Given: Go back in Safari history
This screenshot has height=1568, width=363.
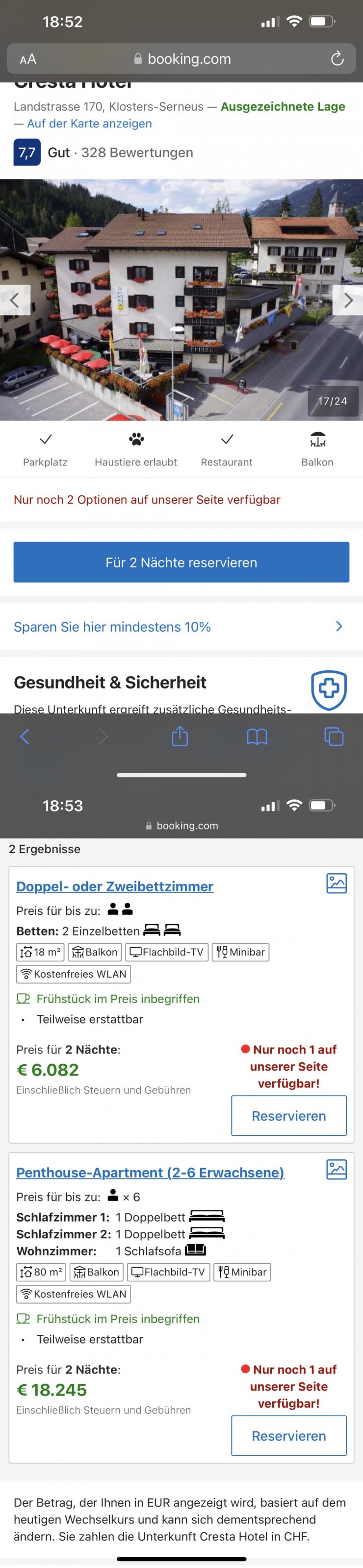Looking at the screenshot, I should point(25,736).
